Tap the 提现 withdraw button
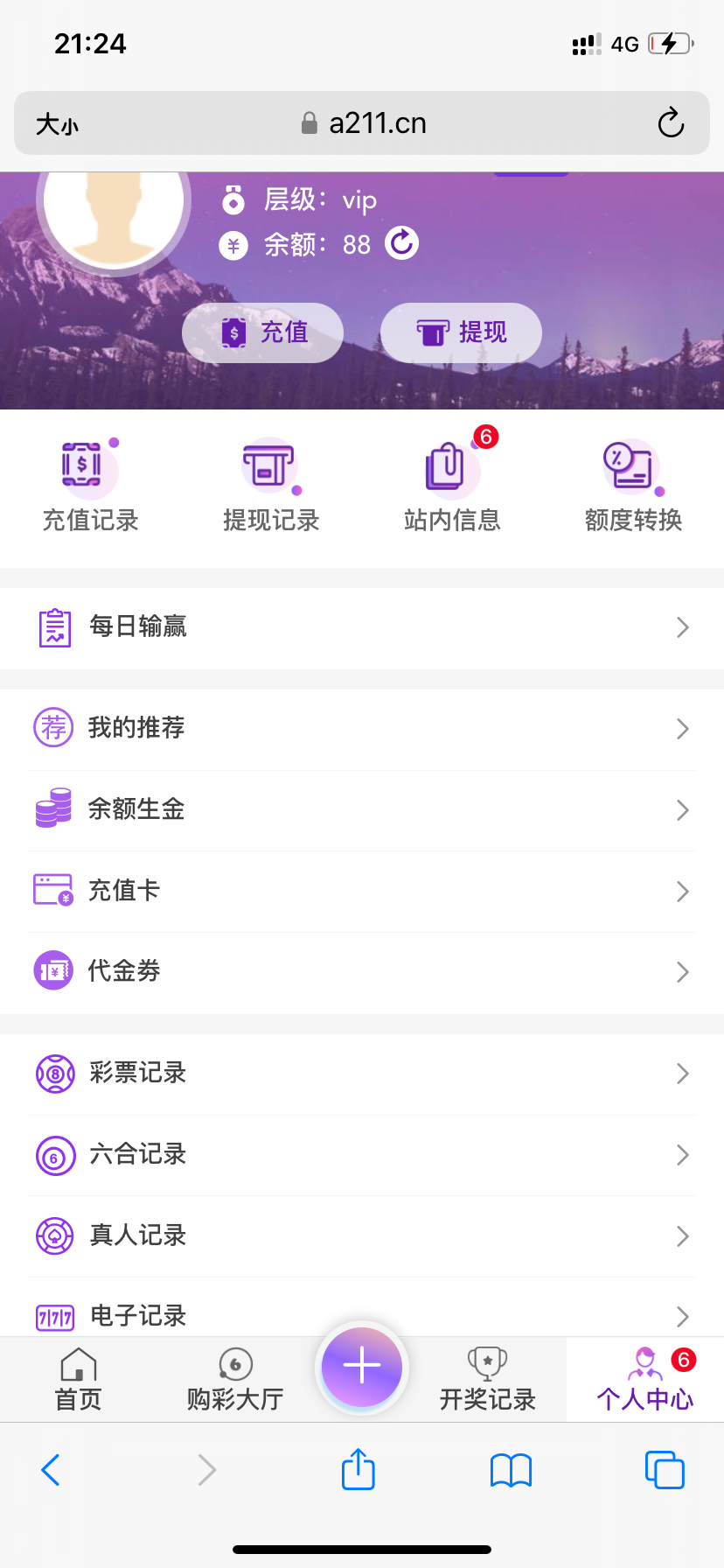Image resolution: width=724 pixels, height=1568 pixels. (461, 332)
